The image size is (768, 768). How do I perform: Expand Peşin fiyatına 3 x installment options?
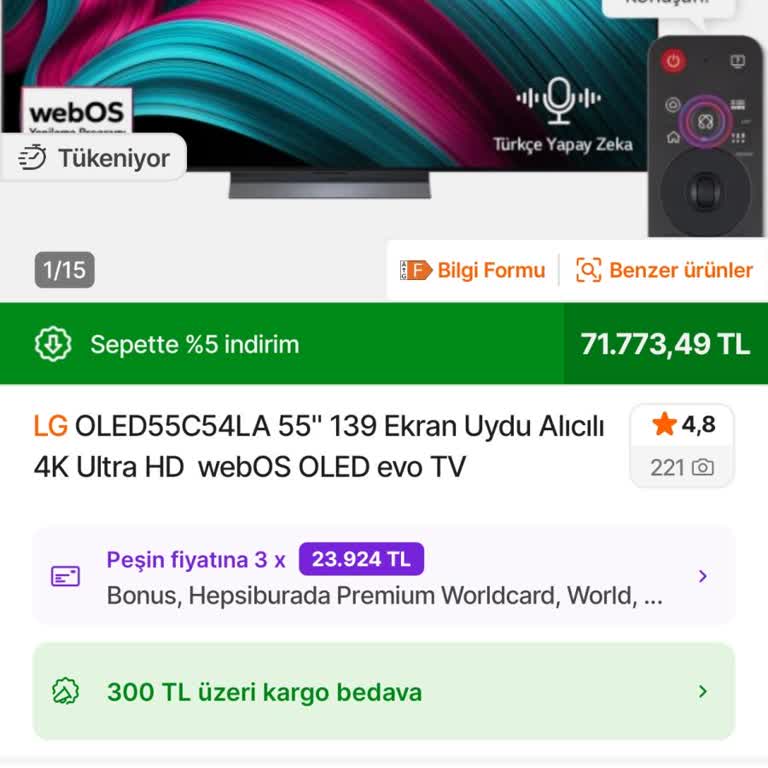pos(384,576)
